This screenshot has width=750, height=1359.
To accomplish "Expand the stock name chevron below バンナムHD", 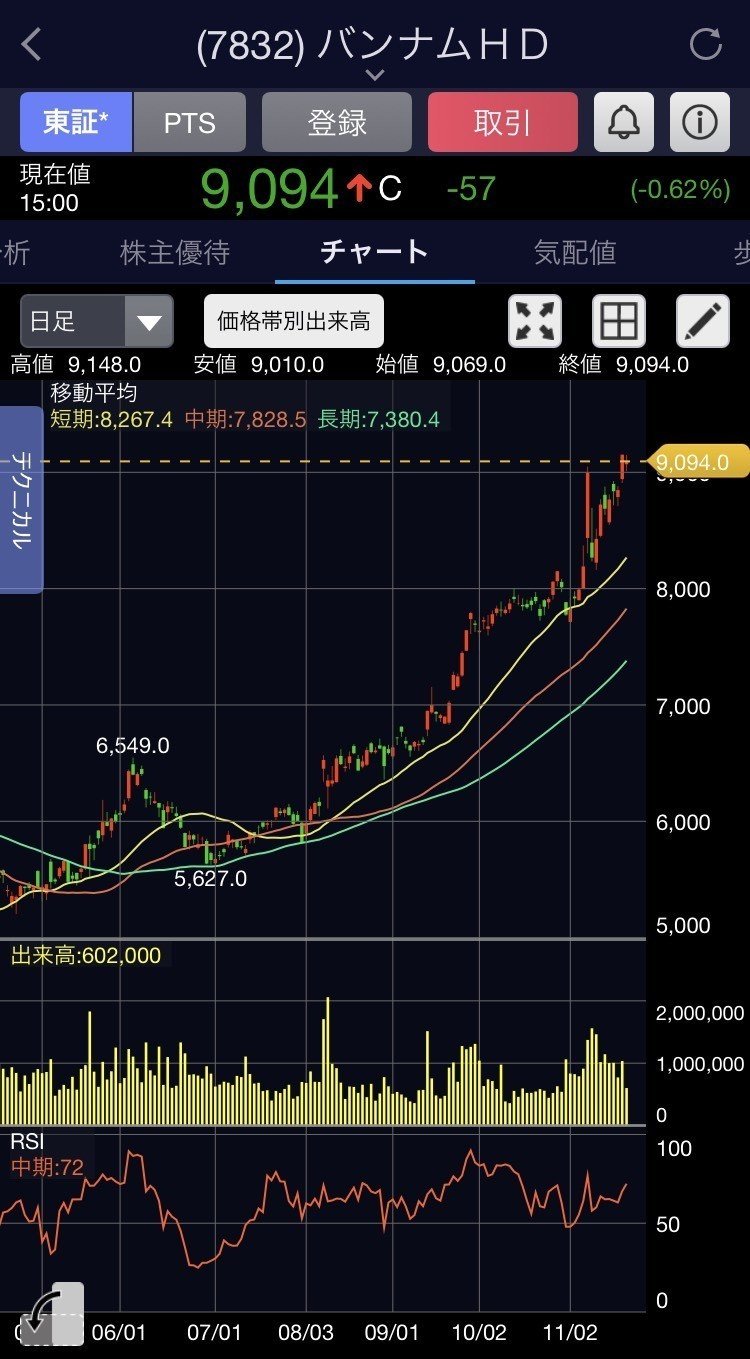I will pos(375,75).
